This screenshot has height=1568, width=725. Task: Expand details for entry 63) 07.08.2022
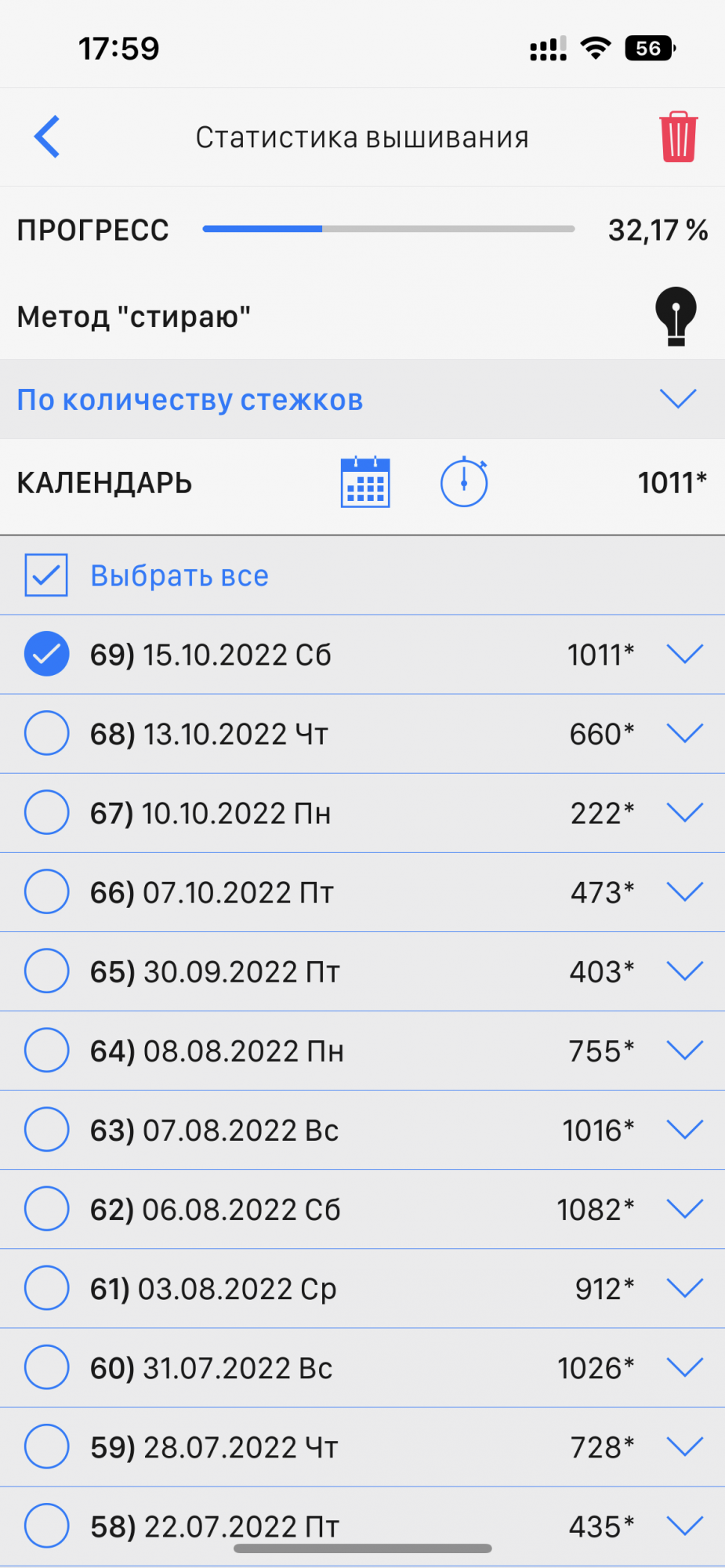(x=684, y=1130)
